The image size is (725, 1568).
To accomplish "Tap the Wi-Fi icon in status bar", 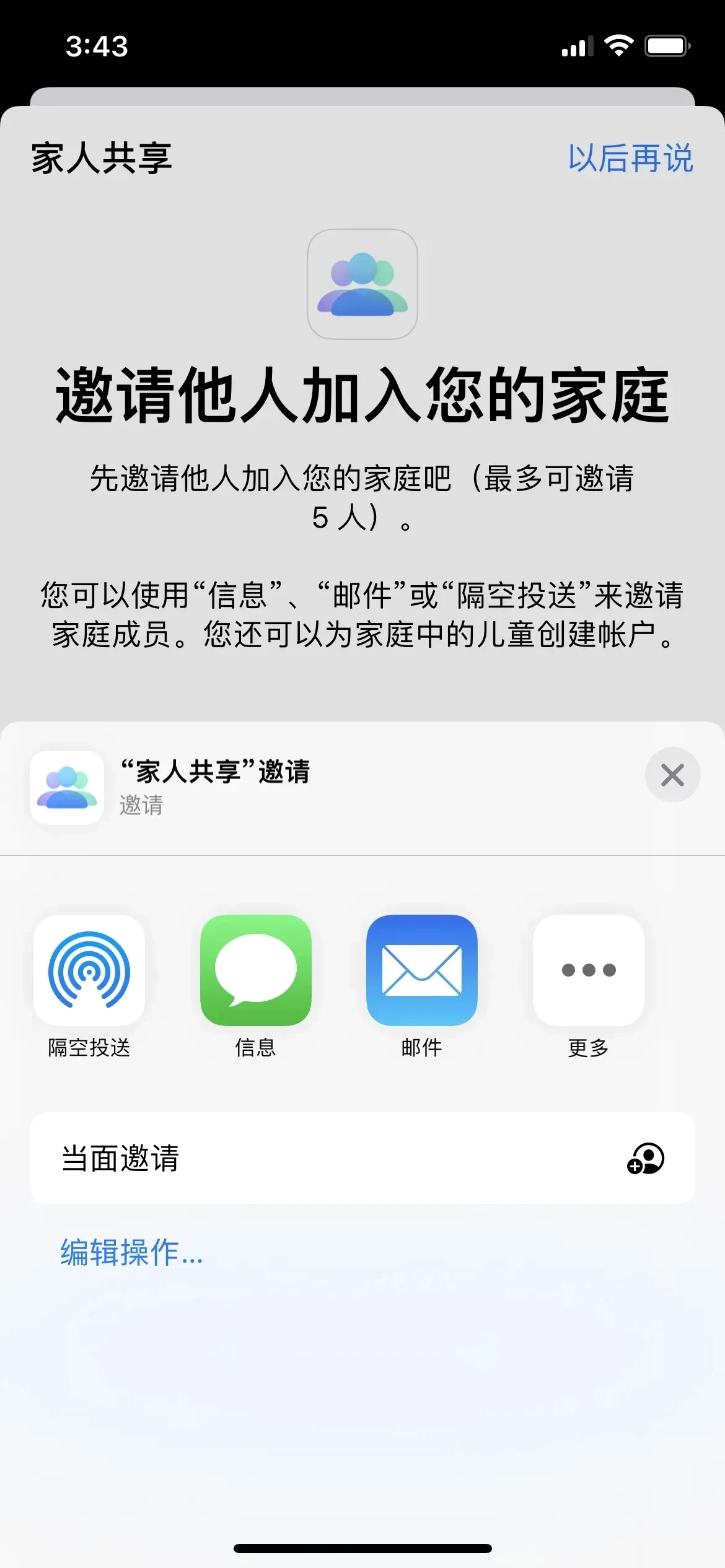I will click(x=618, y=45).
